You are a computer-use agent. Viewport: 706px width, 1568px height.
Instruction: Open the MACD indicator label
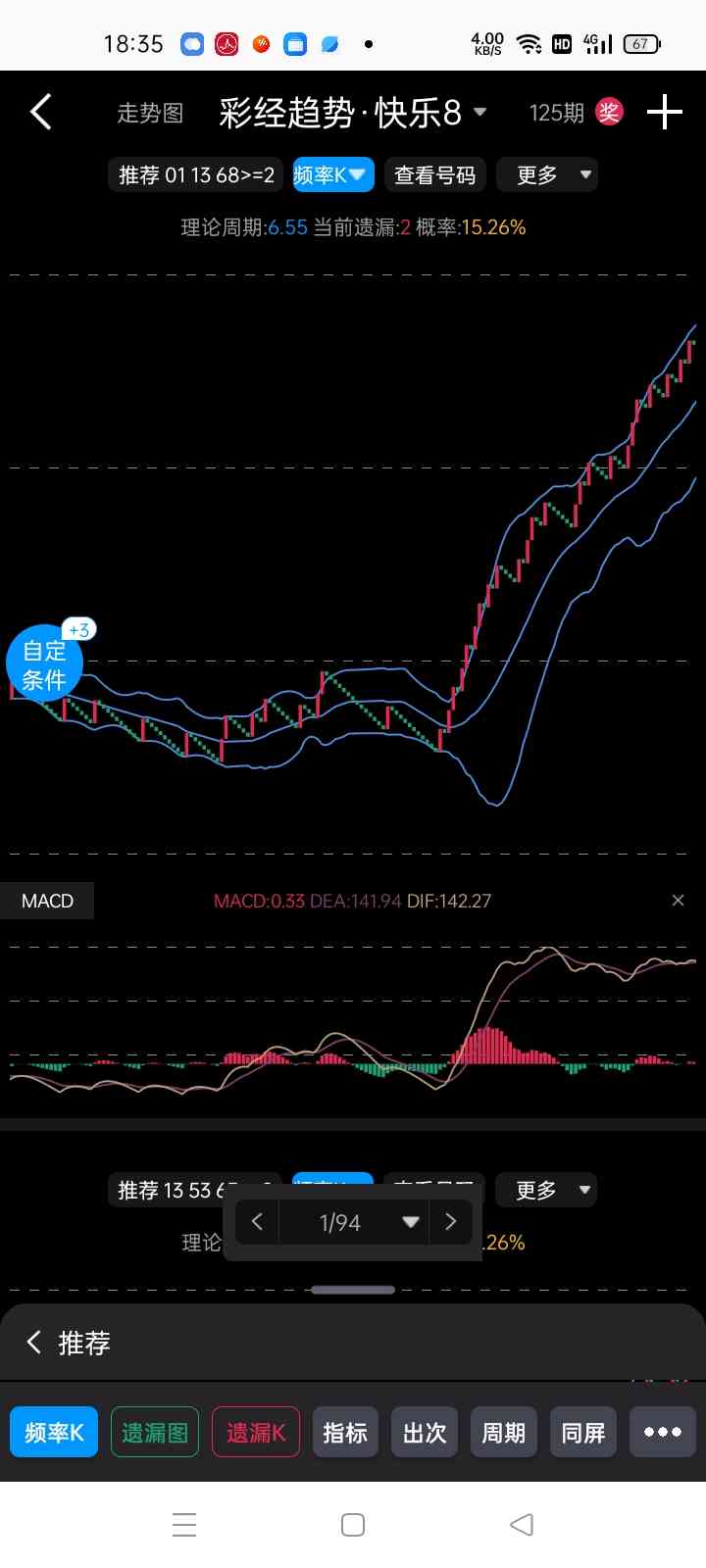(x=47, y=901)
